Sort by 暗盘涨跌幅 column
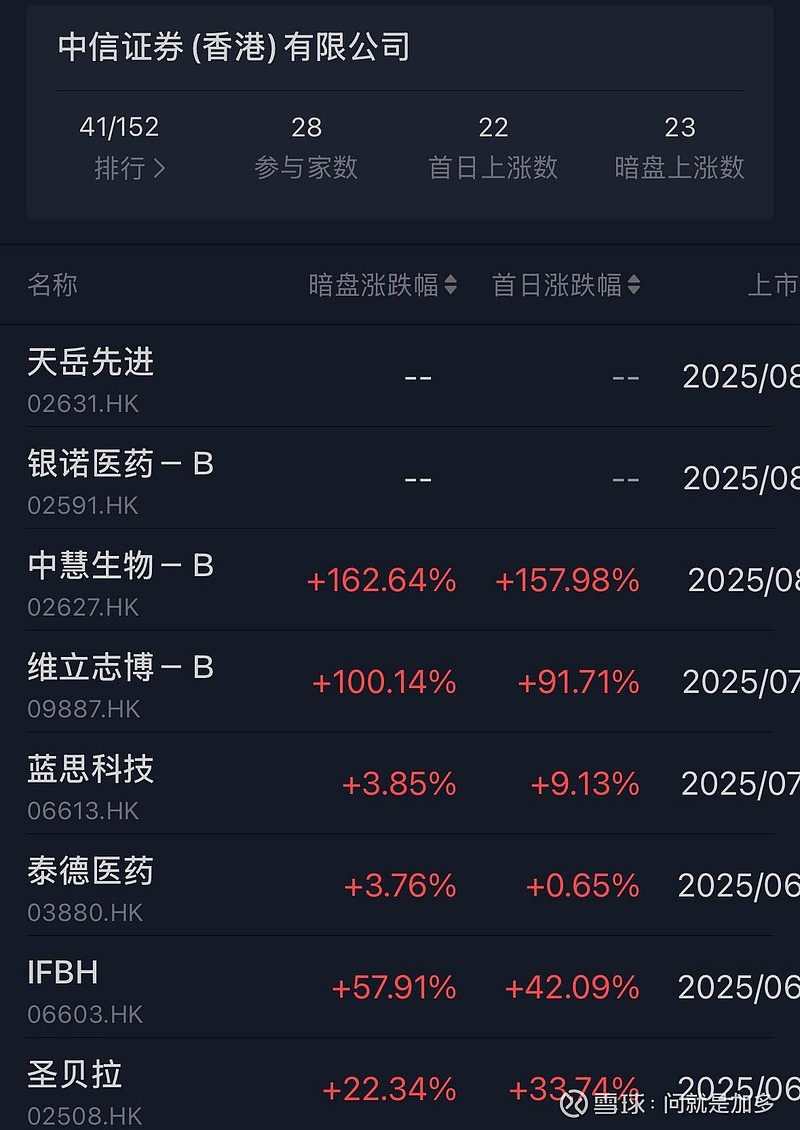 pyautogui.click(x=383, y=285)
